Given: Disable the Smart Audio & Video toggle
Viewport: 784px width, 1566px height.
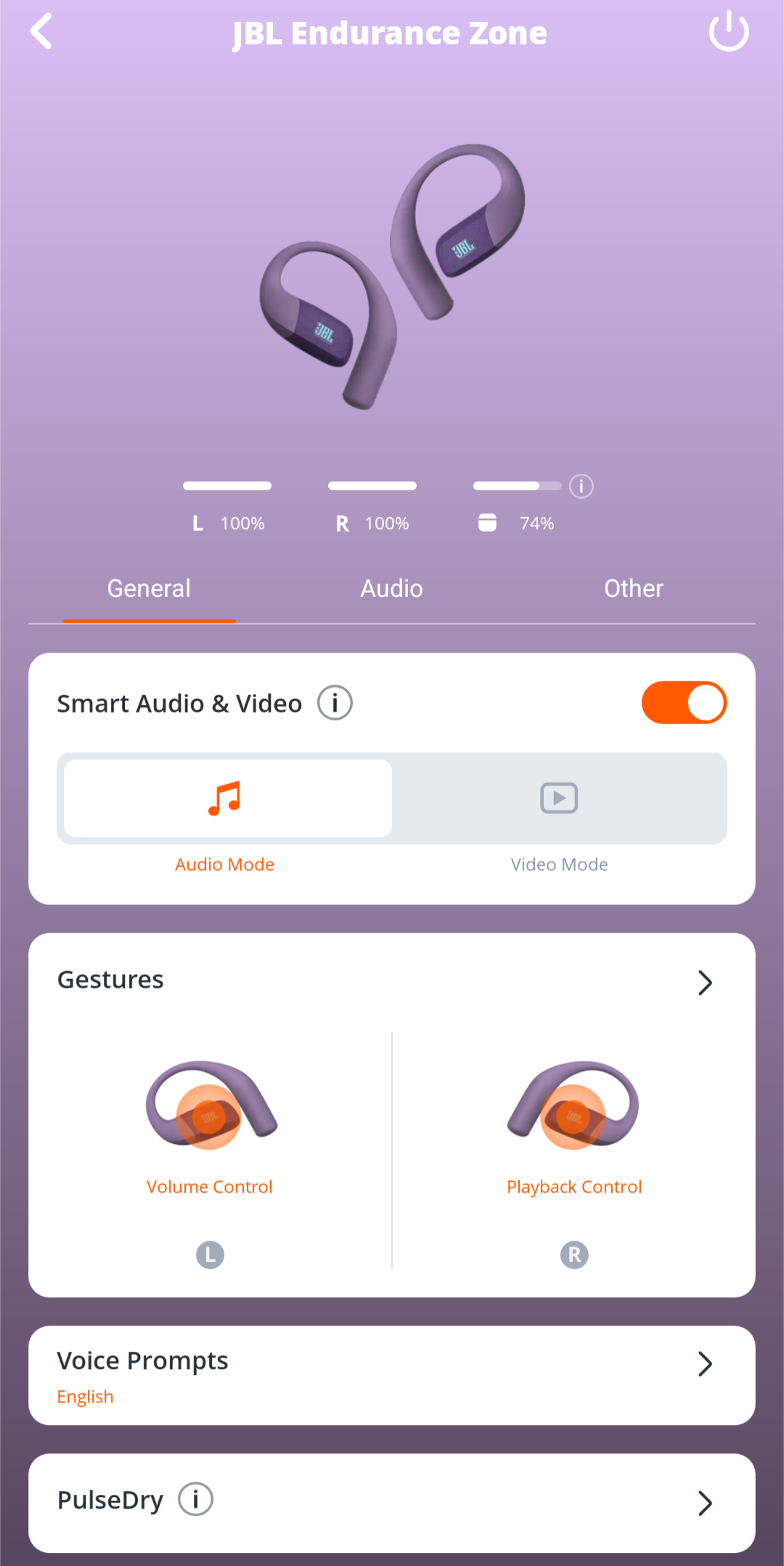Looking at the screenshot, I should pos(684,702).
